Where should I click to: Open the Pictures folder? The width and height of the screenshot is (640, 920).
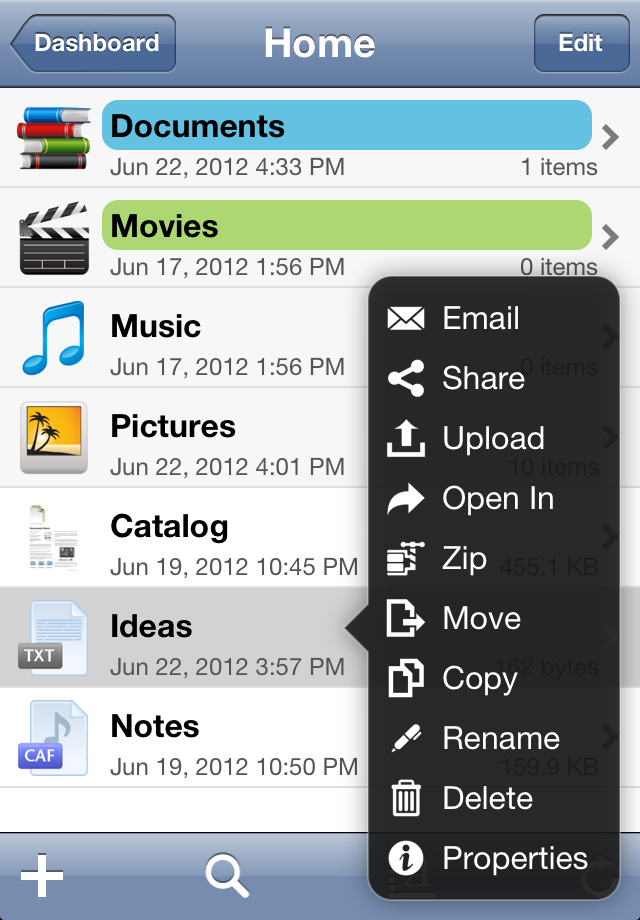click(x=200, y=438)
